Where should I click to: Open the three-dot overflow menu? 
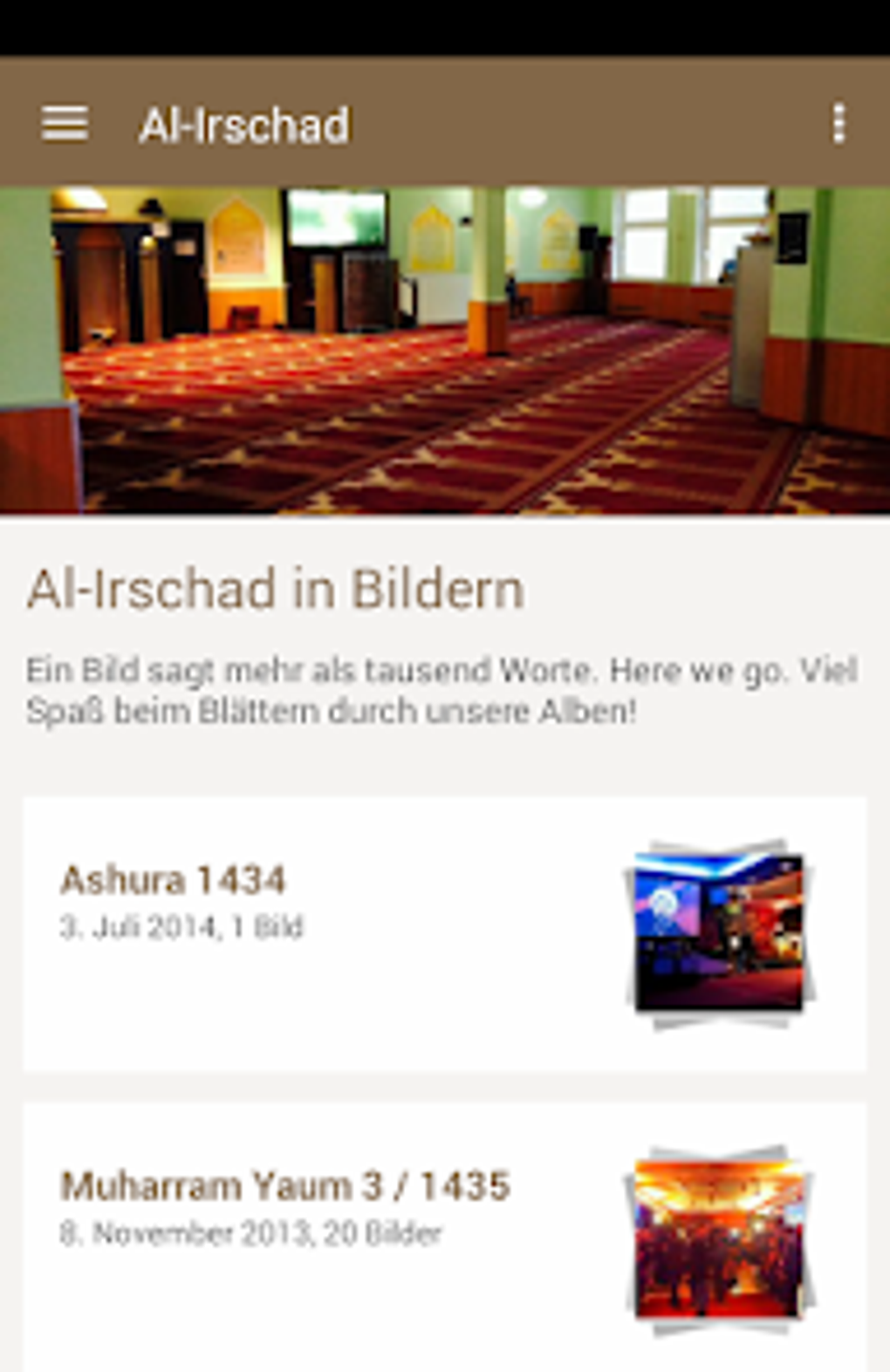click(x=839, y=124)
